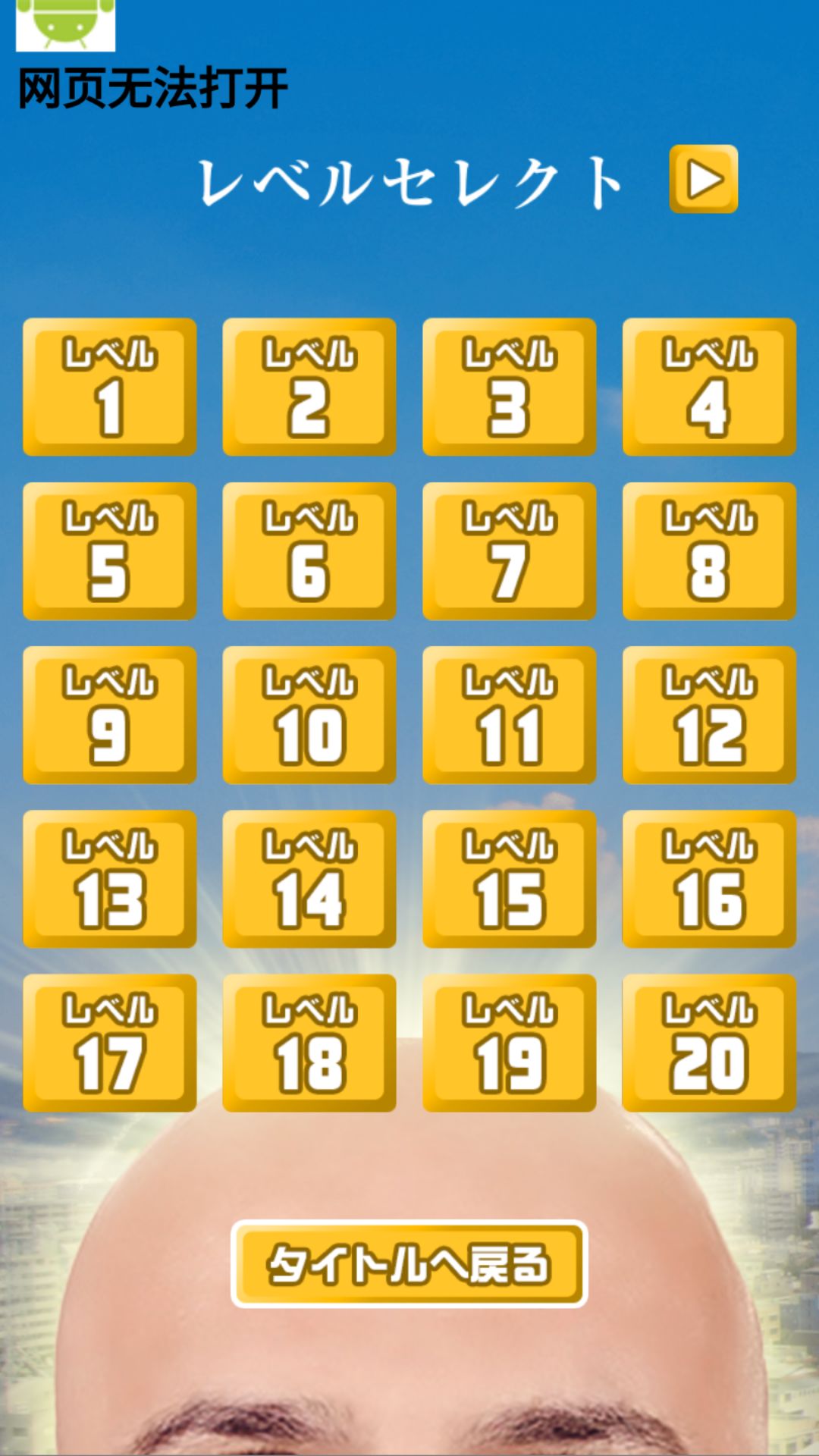Play level 5
The image size is (819, 1456).
point(110,551)
